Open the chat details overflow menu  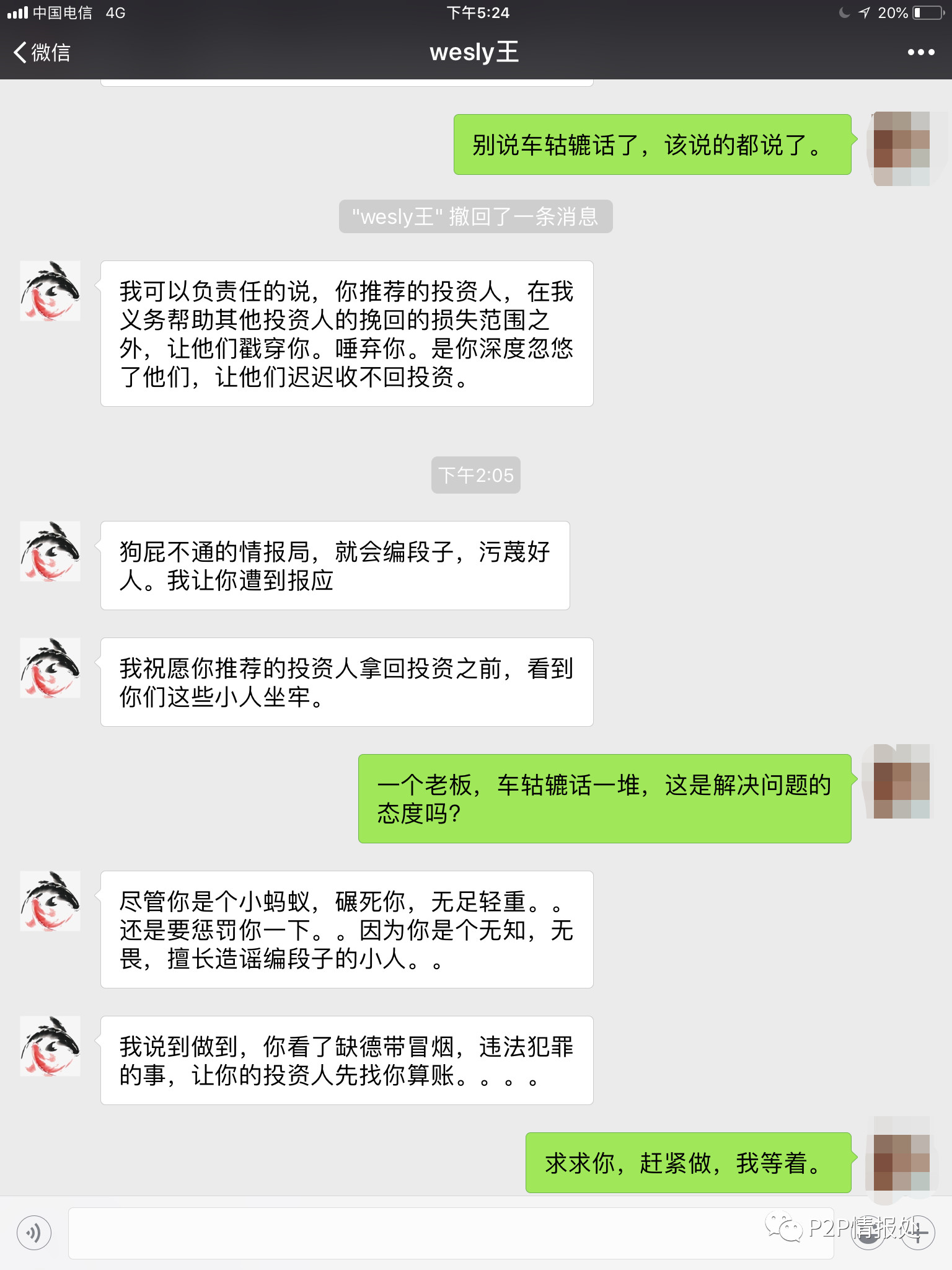coord(920,53)
